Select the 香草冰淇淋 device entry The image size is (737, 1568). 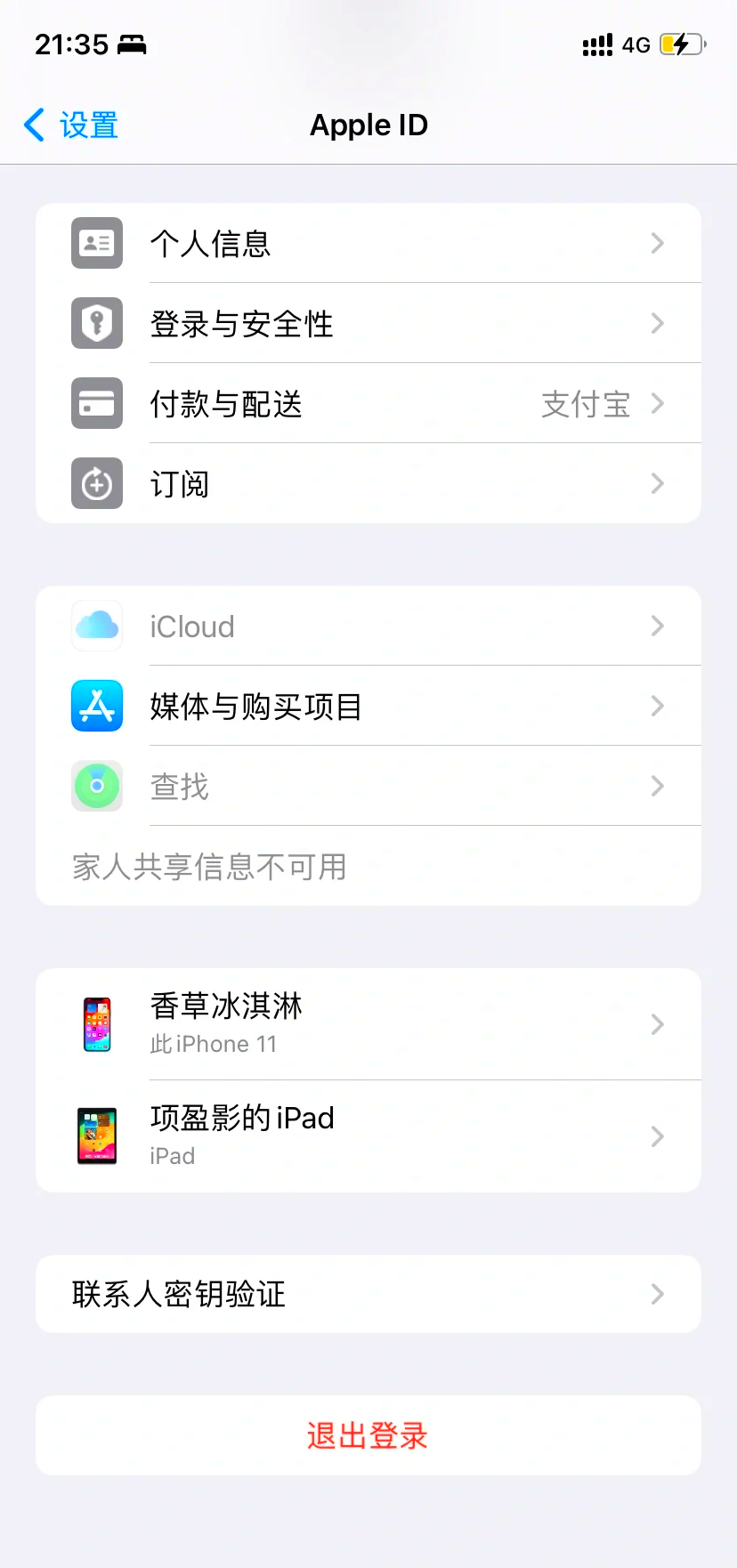pos(356,1024)
